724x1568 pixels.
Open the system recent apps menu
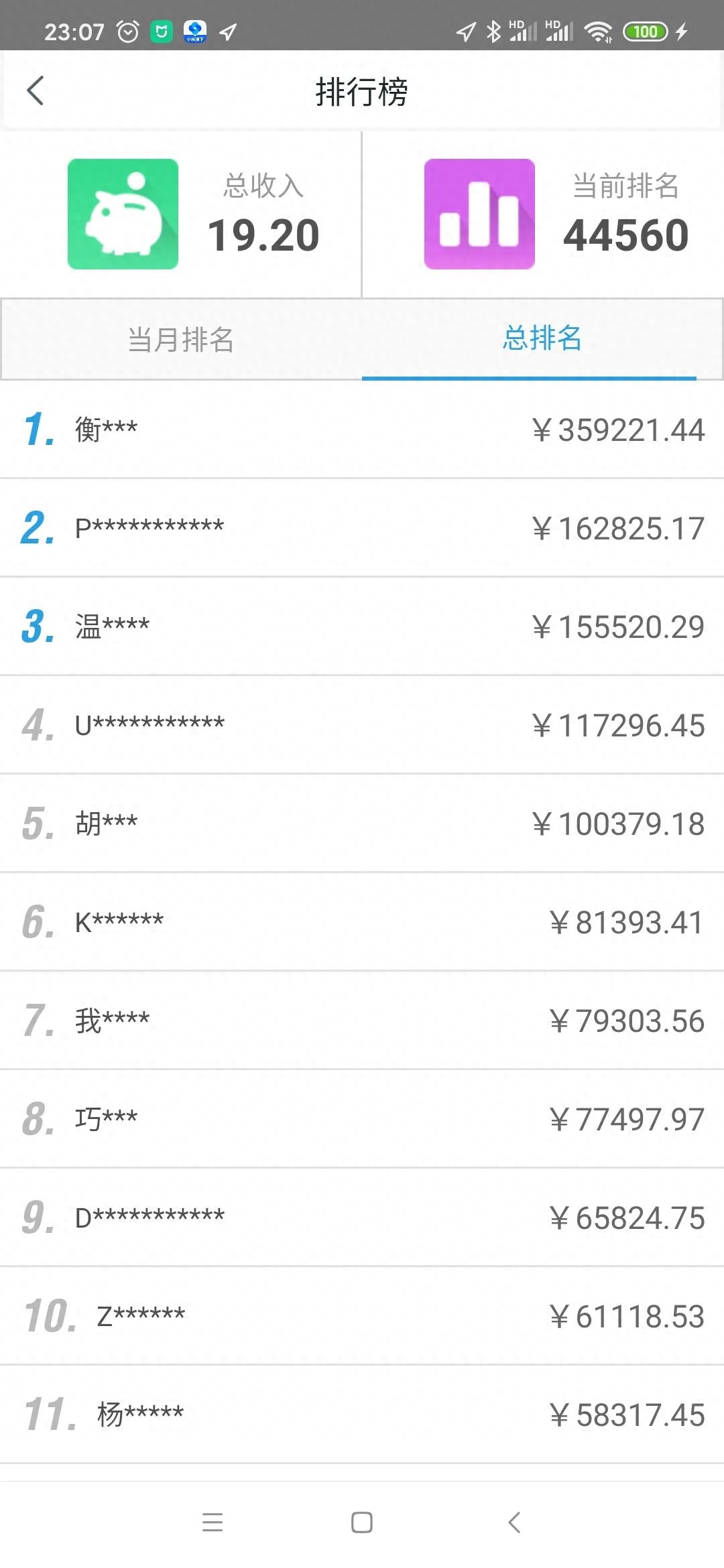(213, 1522)
